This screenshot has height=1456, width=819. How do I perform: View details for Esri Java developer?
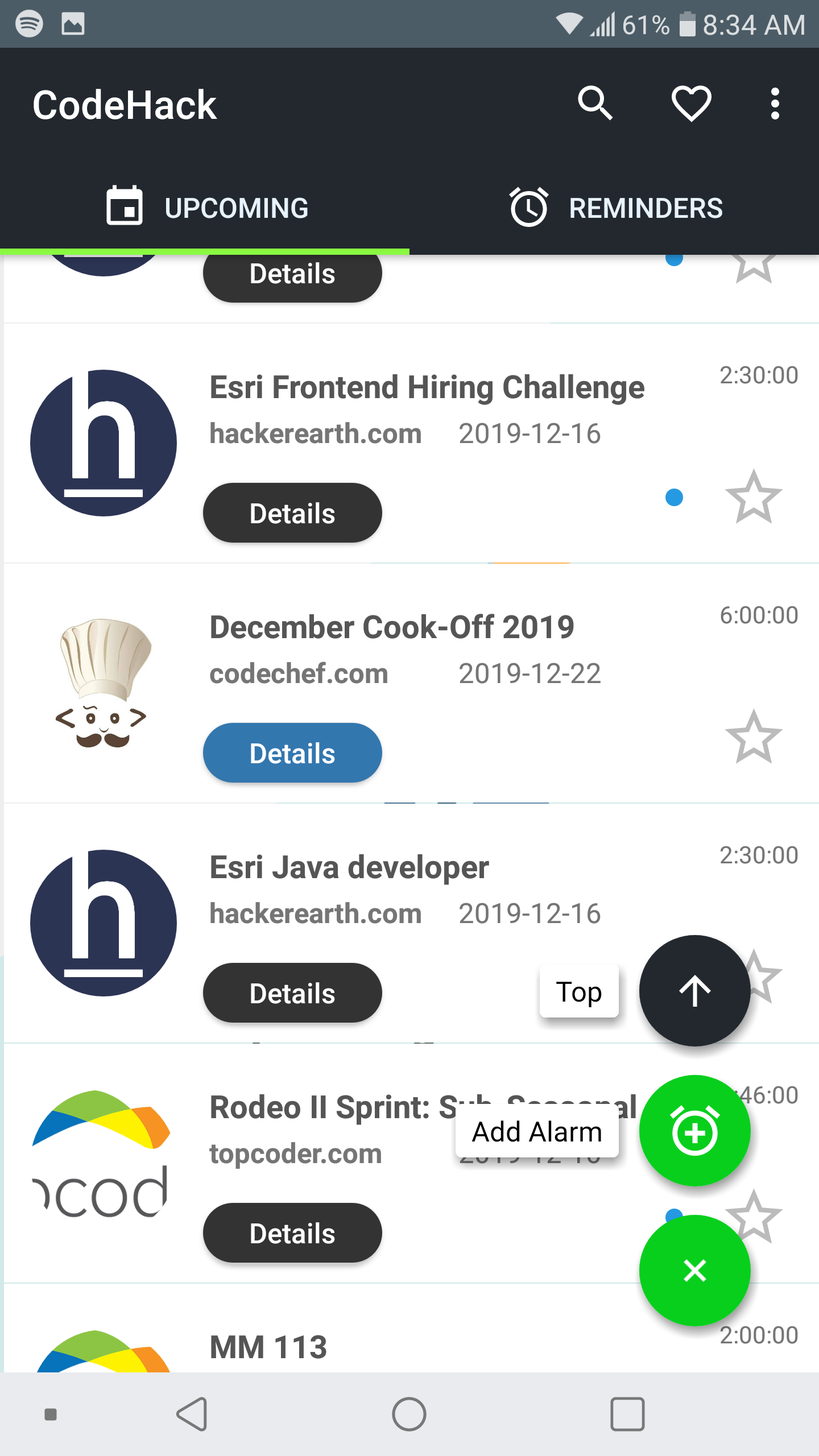coord(292,993)
